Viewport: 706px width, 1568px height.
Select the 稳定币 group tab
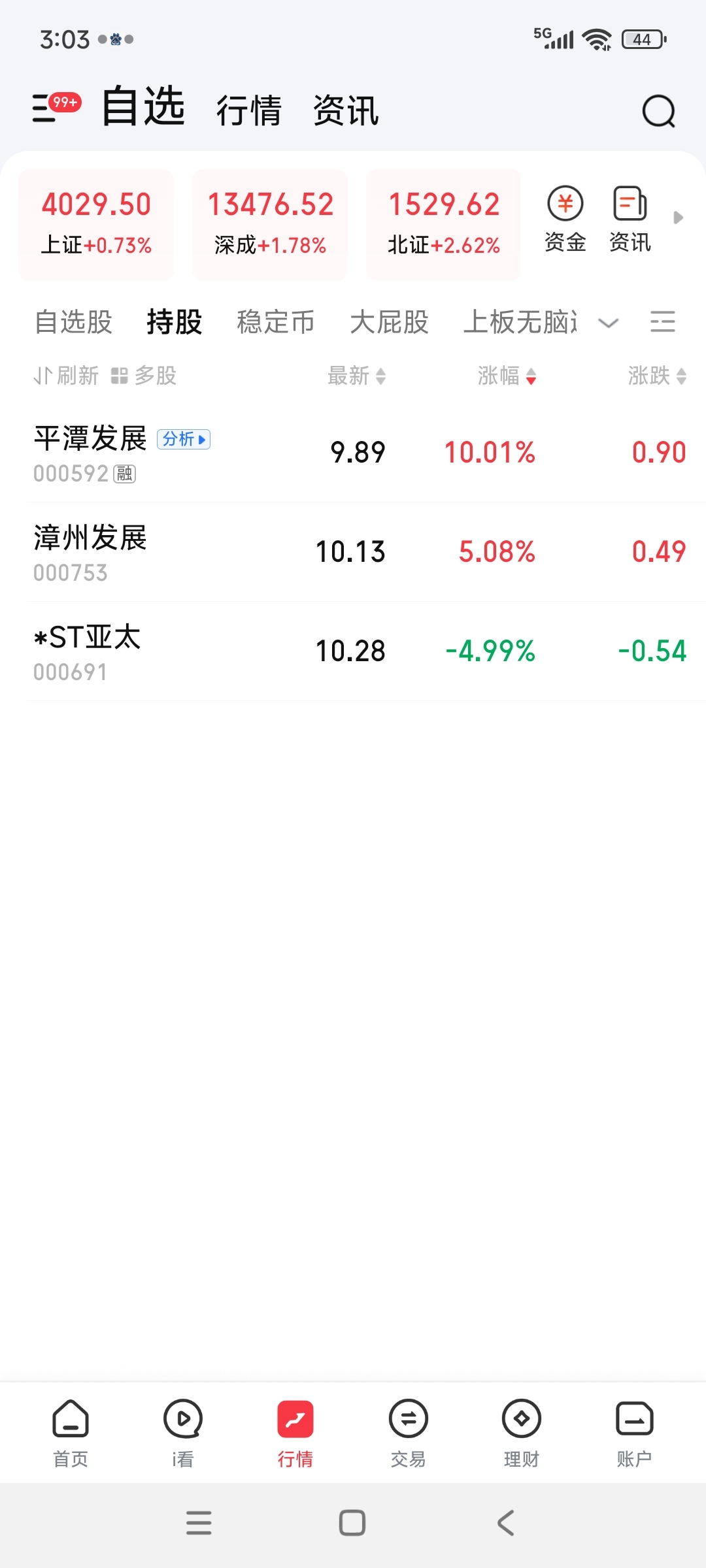[276, 322]
